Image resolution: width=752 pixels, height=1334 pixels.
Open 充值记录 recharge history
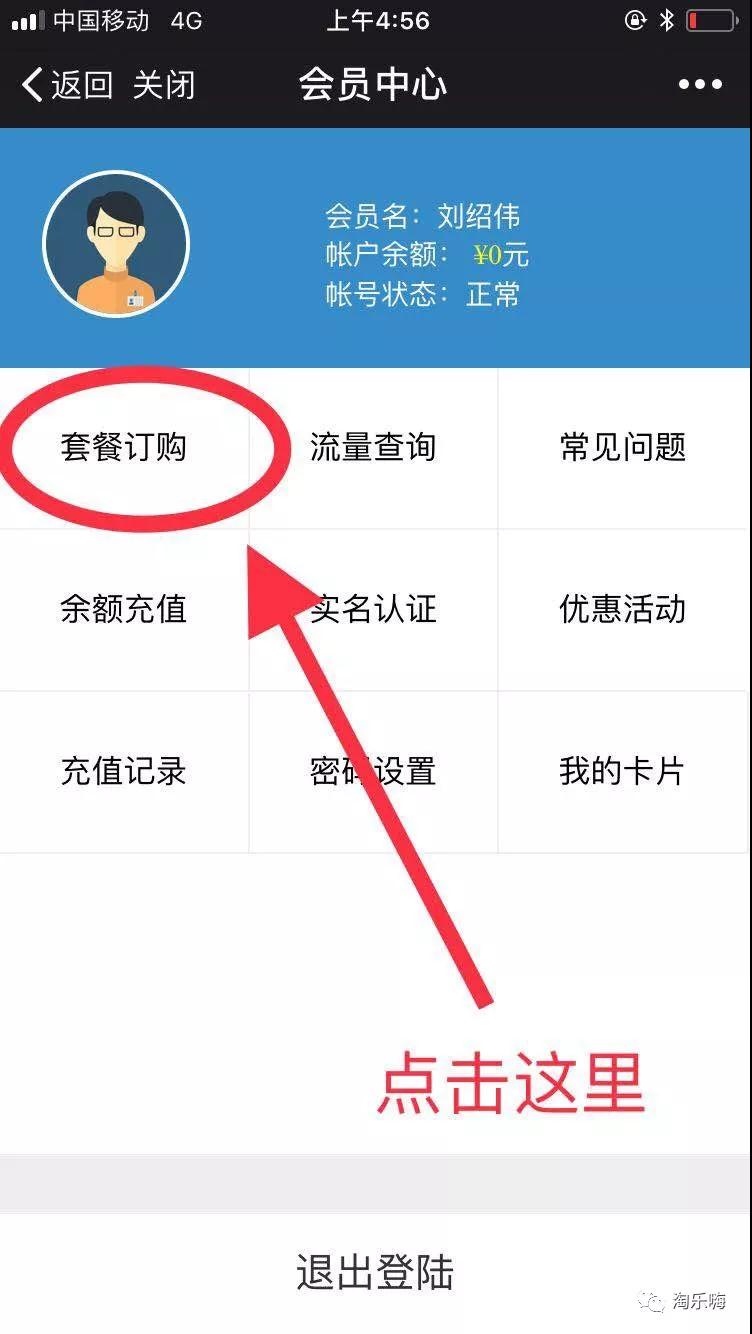point(124,771)
